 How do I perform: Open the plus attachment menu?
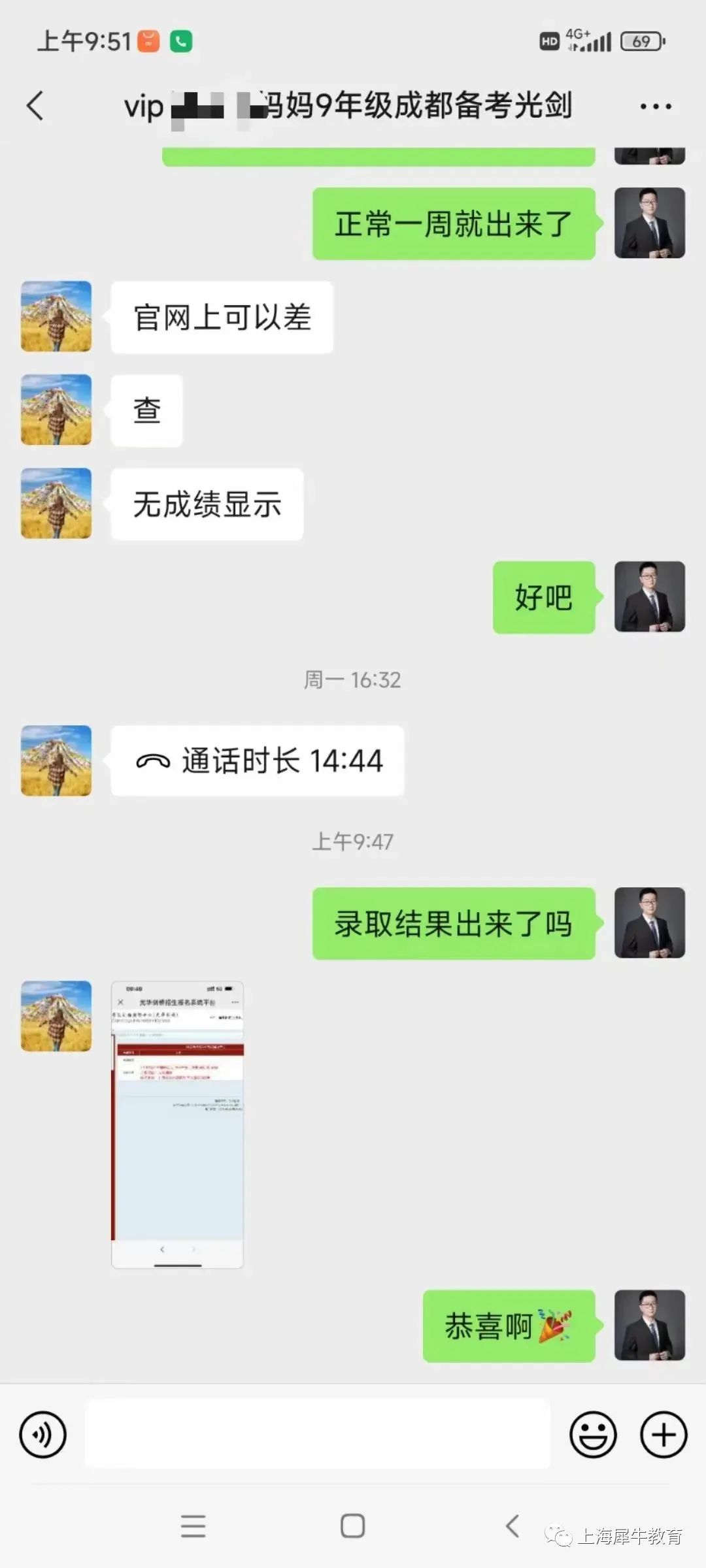click(x=664, y=1435)
